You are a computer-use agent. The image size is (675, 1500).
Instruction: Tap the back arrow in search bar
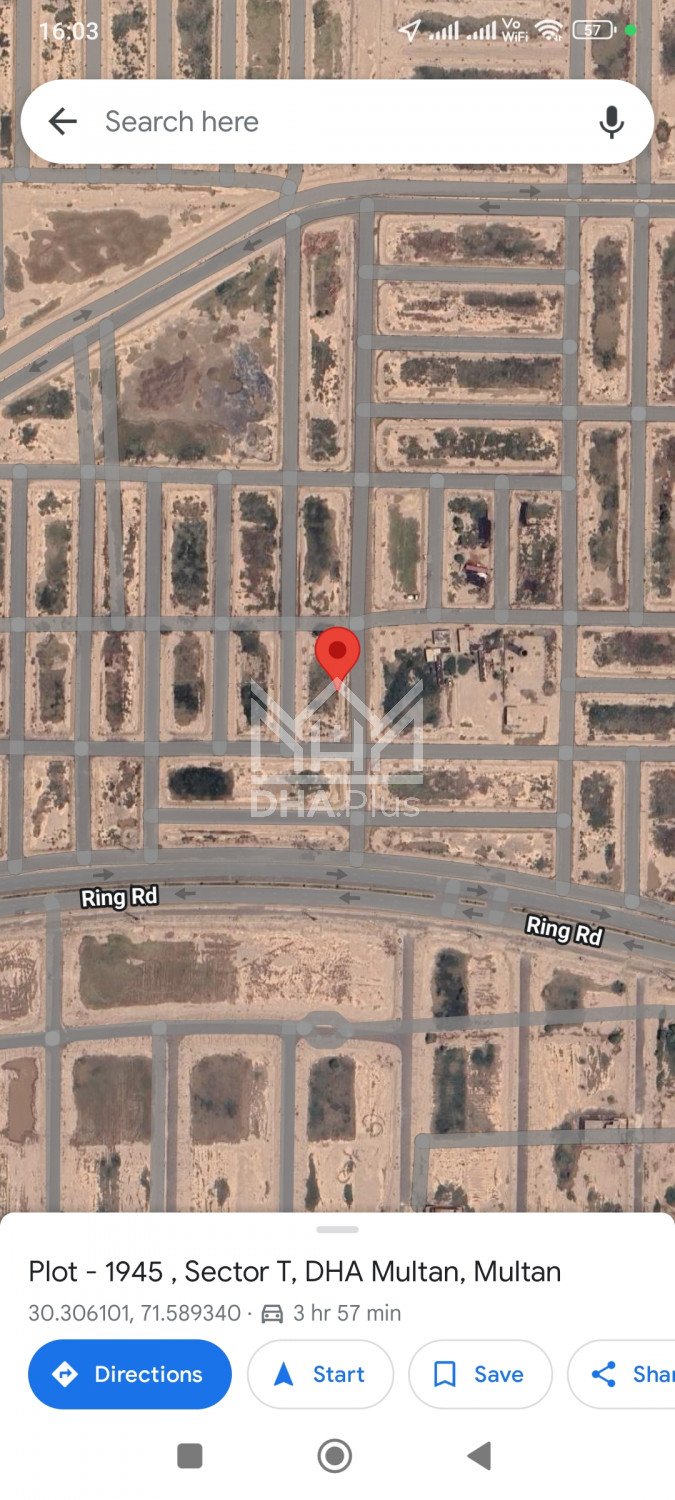click(62, 122)
